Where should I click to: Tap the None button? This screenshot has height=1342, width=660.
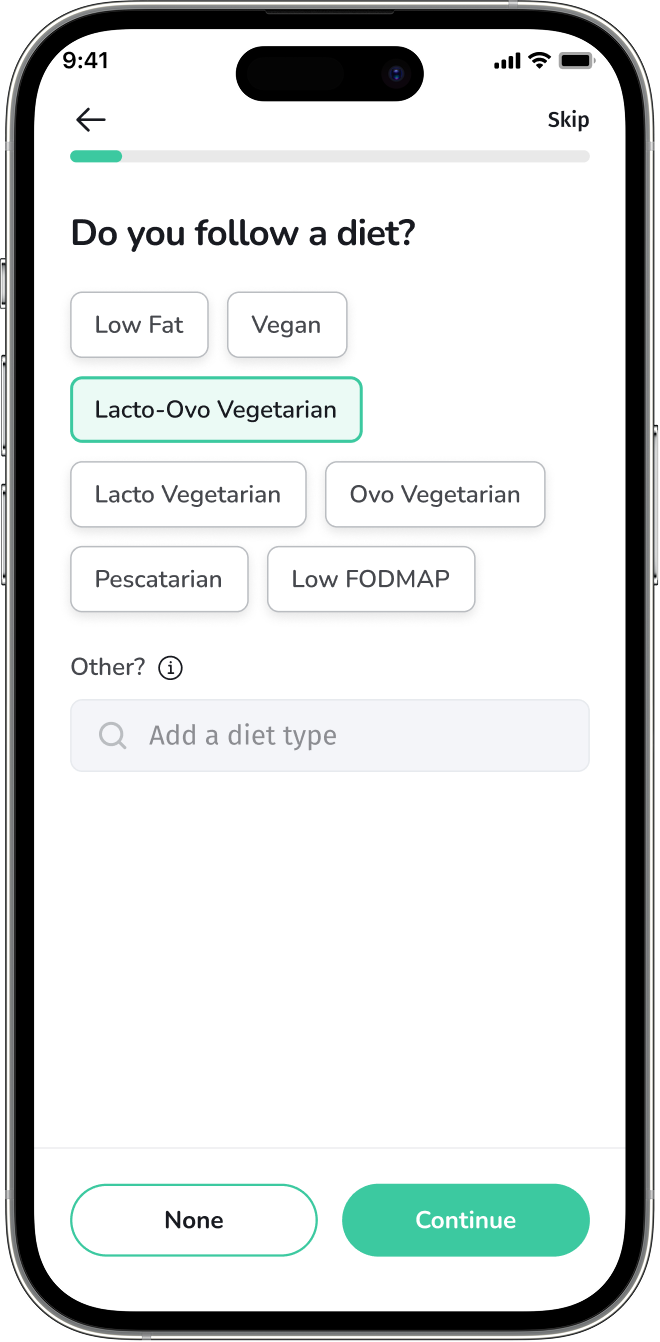(x=194, y=1220)
